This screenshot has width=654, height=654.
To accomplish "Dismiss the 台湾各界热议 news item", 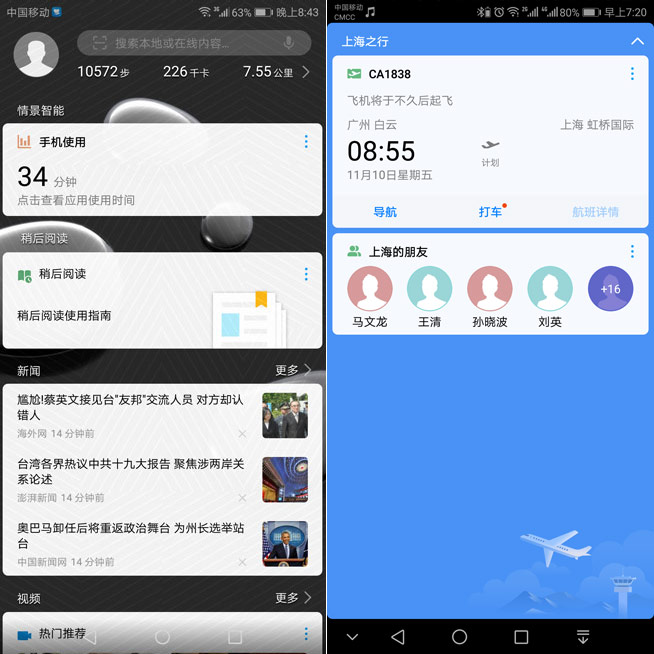I will tap(242, 497).
